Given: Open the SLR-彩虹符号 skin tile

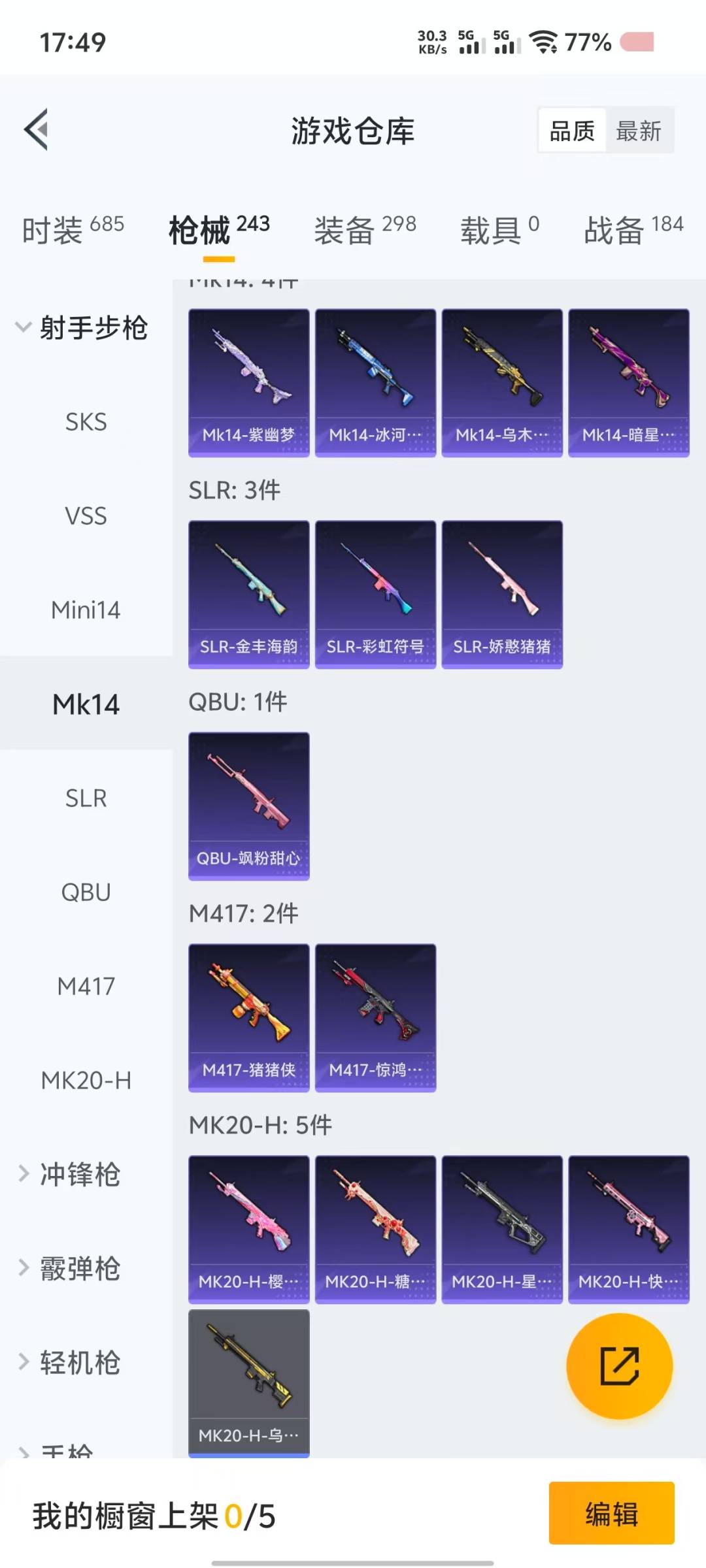Looking at the screenshot, I should 375,595.
